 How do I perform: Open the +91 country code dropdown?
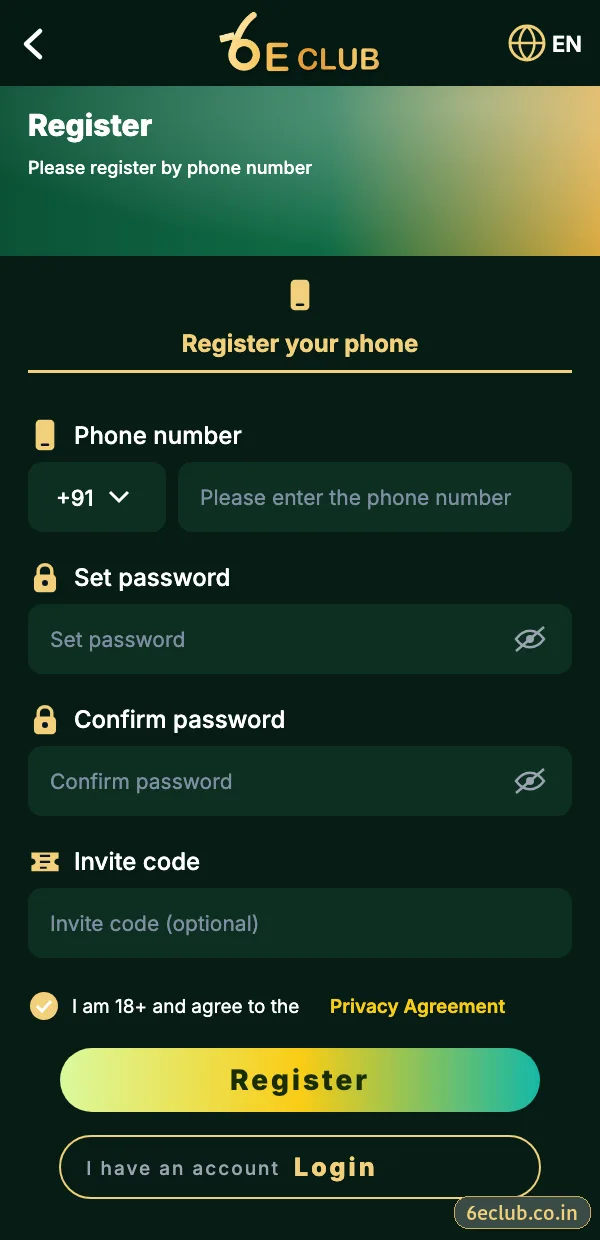tap(97, 497)
